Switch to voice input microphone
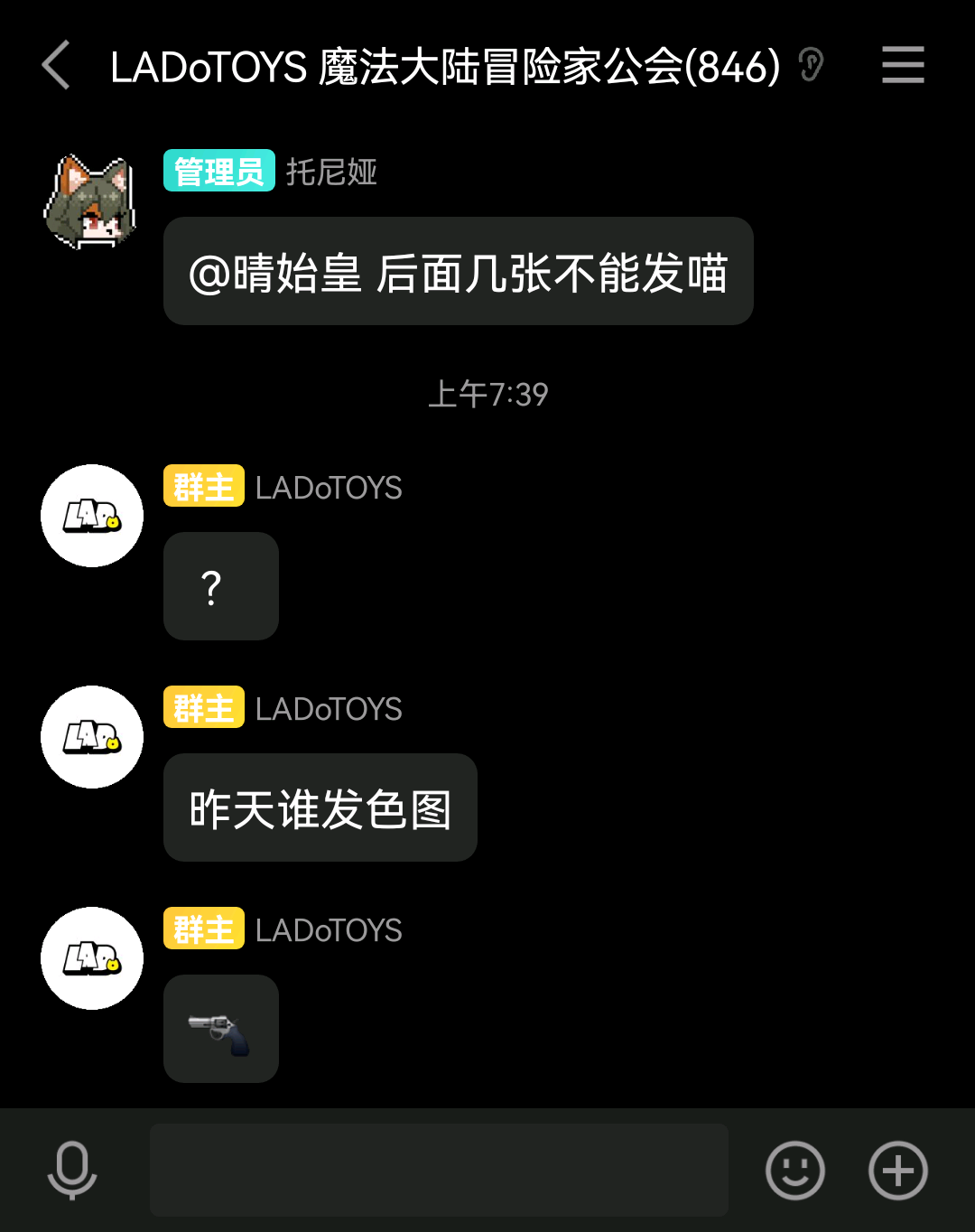Image resolution: width=975 pixels, height=1232 pixels. coord(72,1170)
